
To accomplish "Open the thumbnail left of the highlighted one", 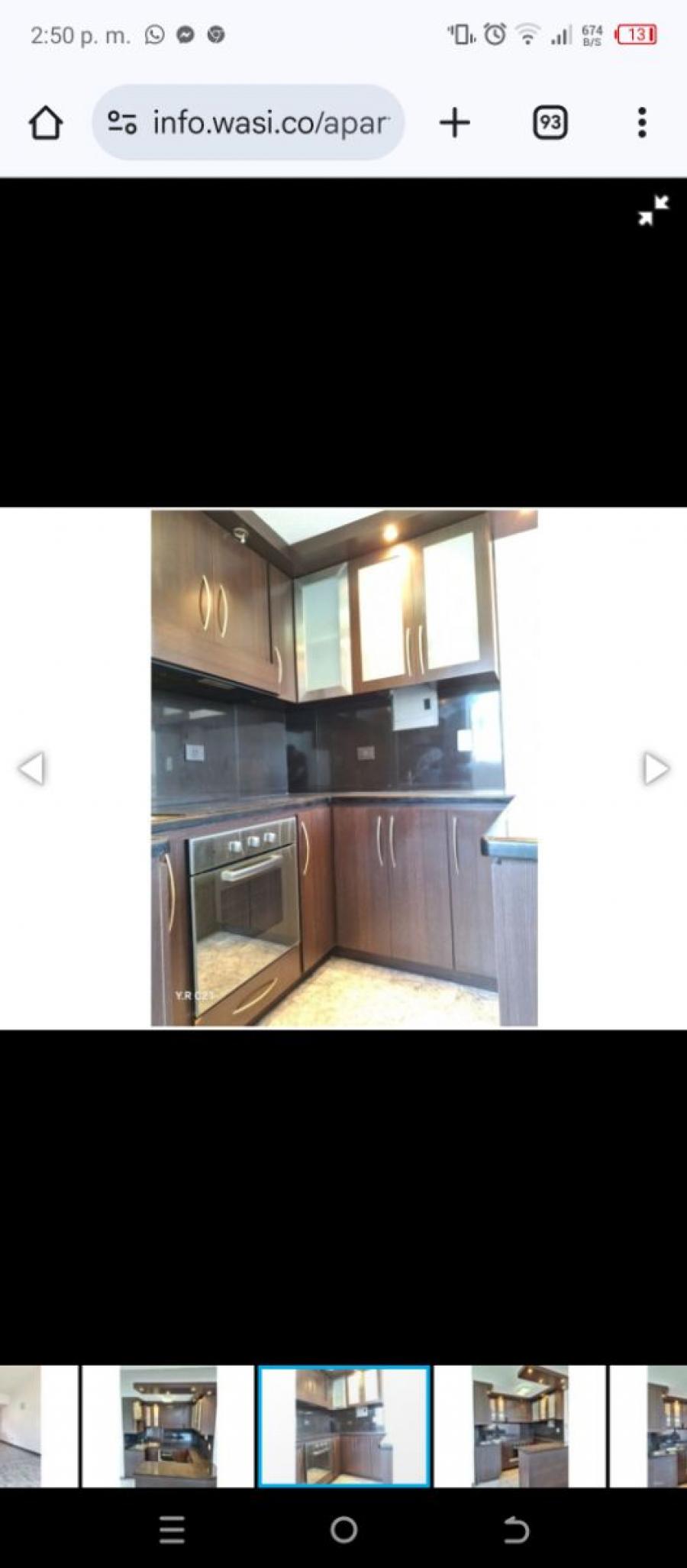I will [168, 1426].
